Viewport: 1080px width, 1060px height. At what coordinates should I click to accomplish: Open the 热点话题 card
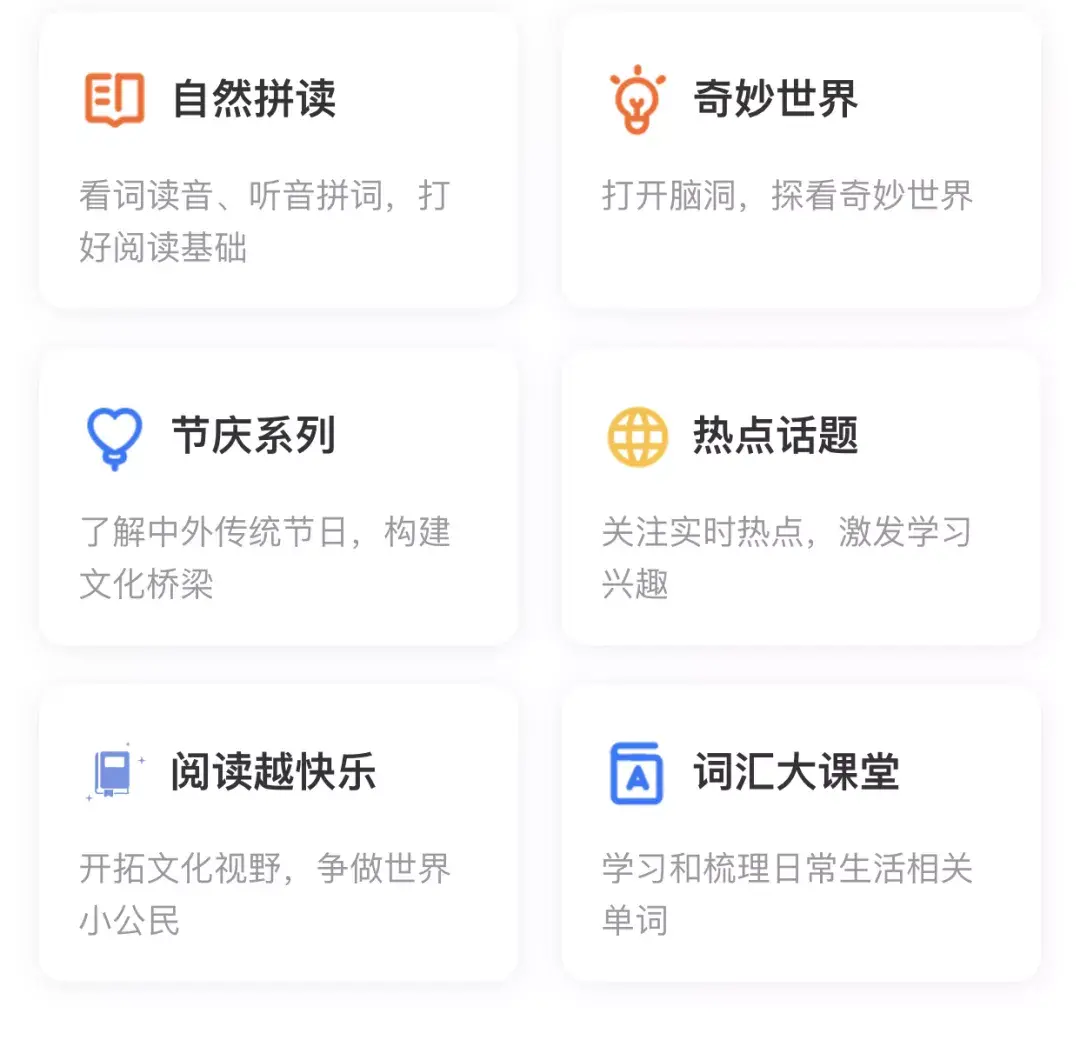pyautogui.click(x=800, y=497)
